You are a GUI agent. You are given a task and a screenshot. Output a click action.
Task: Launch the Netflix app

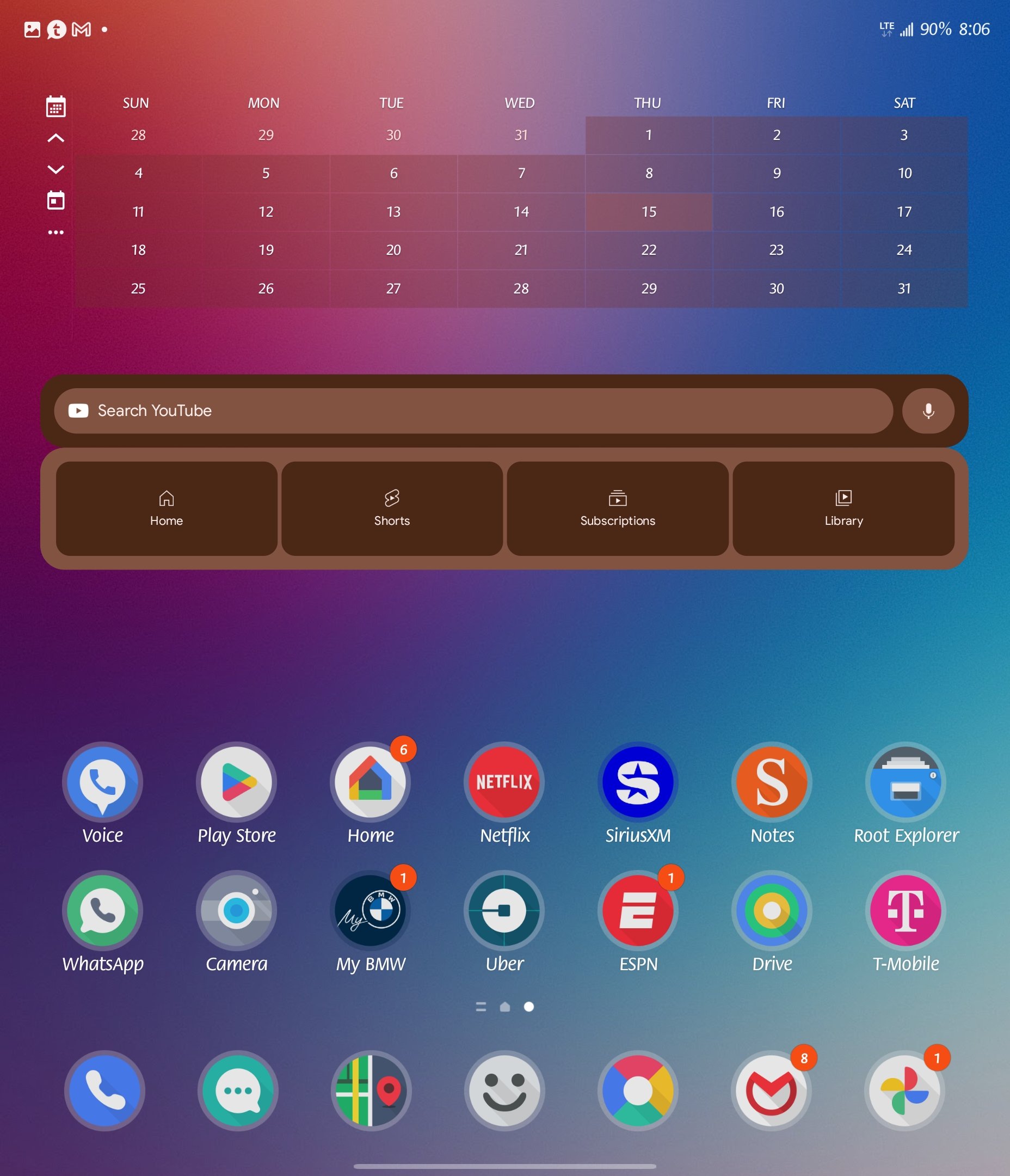point(504,782)
